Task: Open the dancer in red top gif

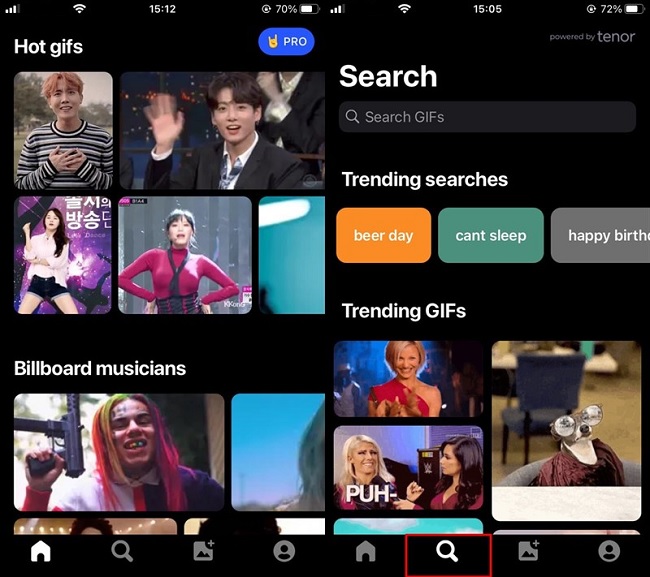Action: [x=185, y=255]
